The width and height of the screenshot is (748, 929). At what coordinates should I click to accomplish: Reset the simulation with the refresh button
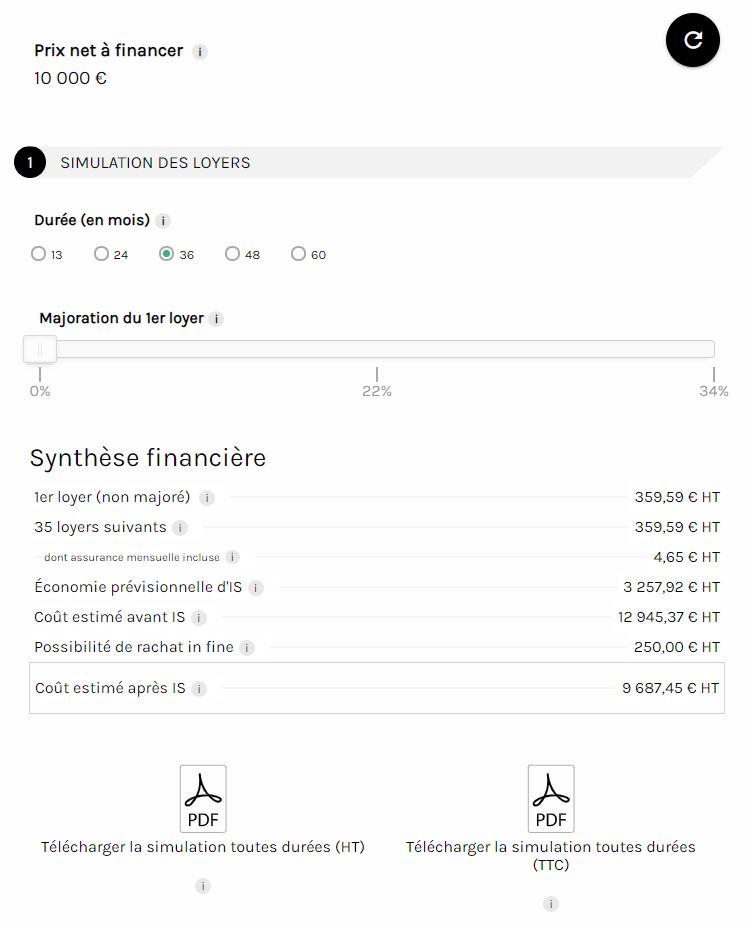point(693,40)
